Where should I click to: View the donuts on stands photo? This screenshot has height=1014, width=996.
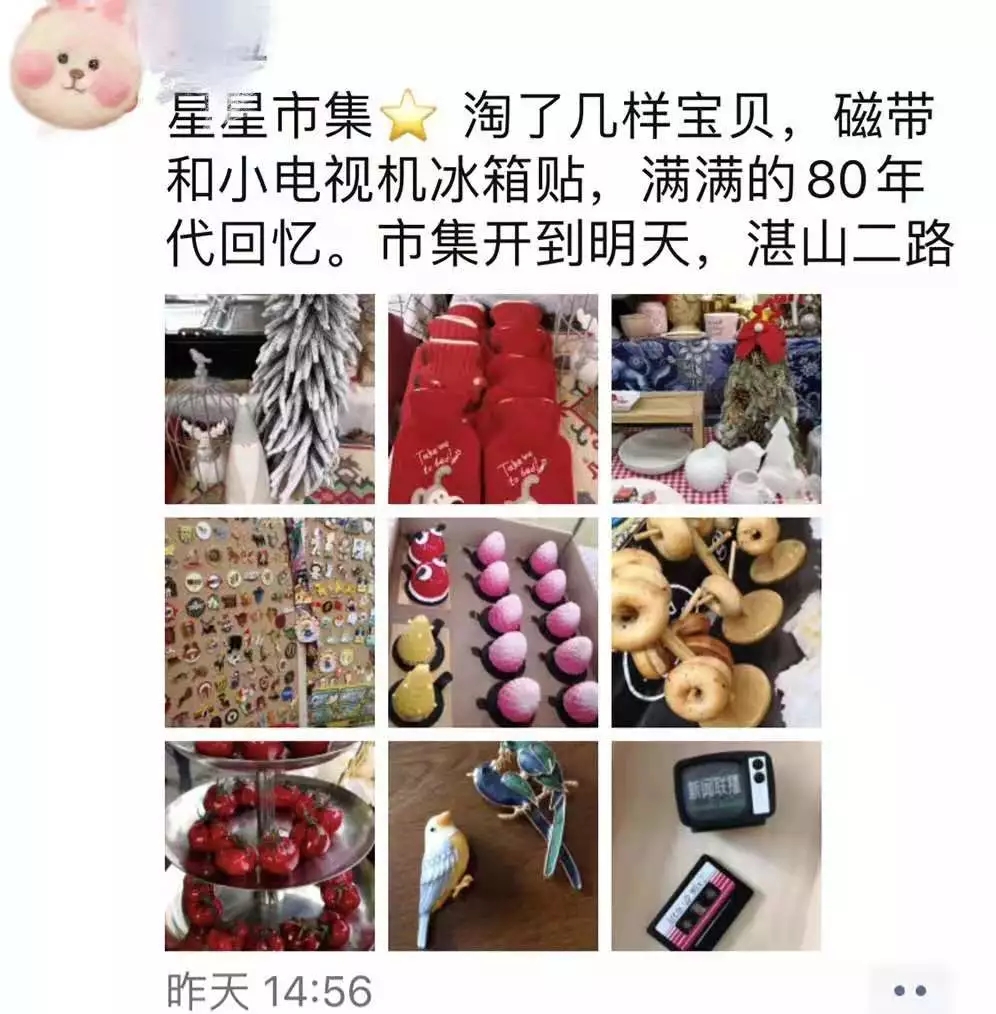(716, 622)
